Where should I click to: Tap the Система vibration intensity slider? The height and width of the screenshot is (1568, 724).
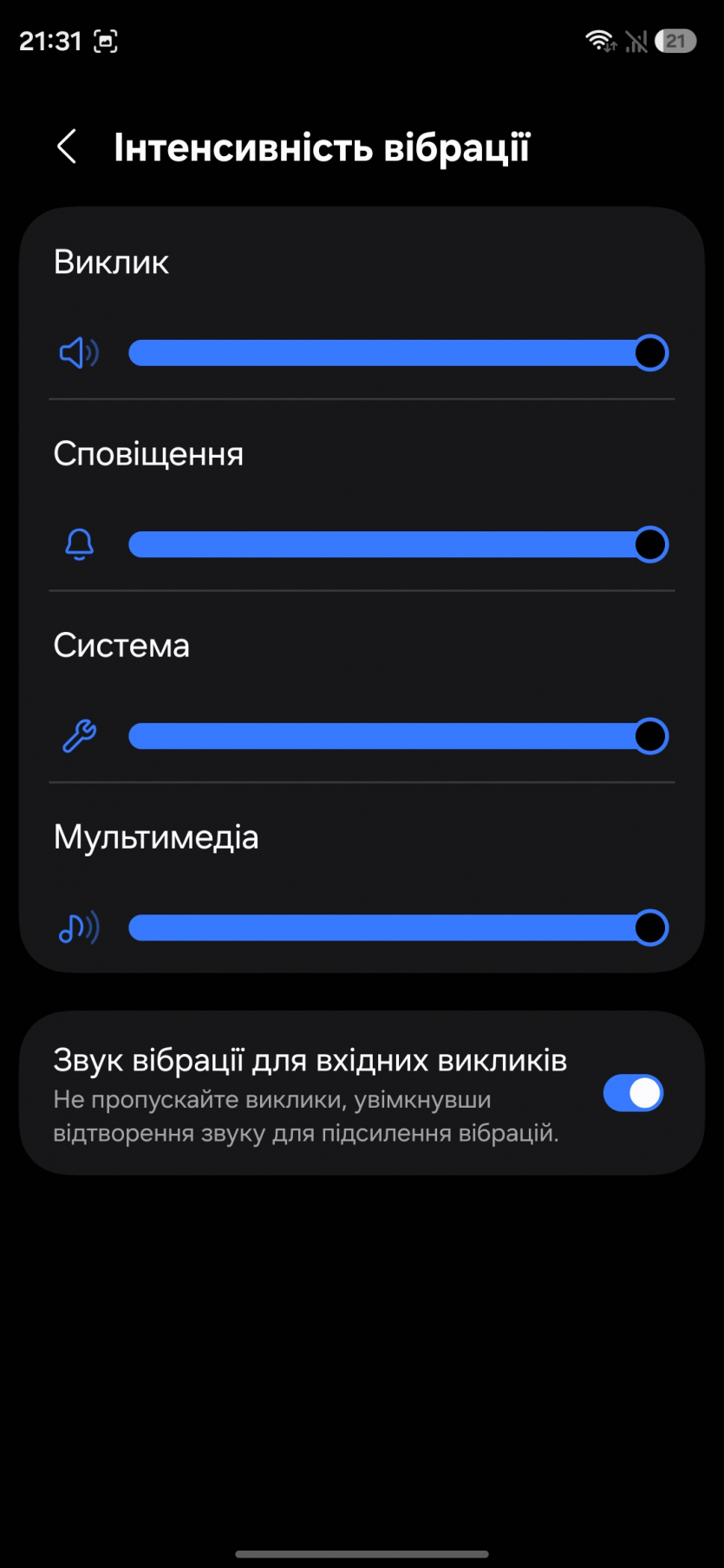click(x=398, y=736)
